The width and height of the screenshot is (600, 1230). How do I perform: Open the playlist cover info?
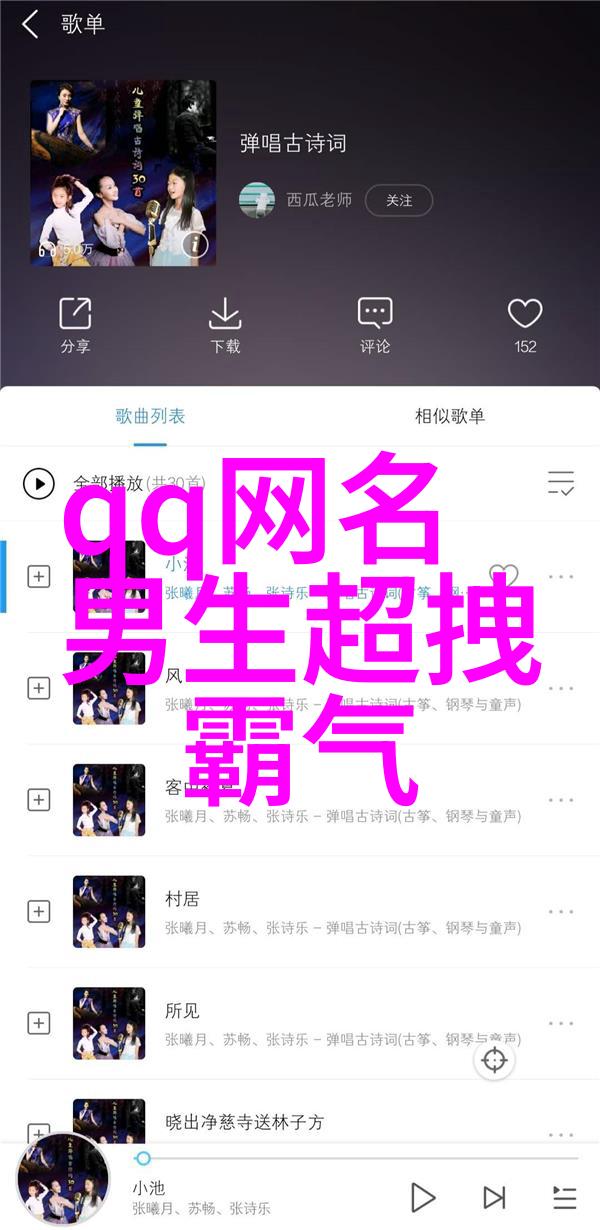click(x=195, y=243)
